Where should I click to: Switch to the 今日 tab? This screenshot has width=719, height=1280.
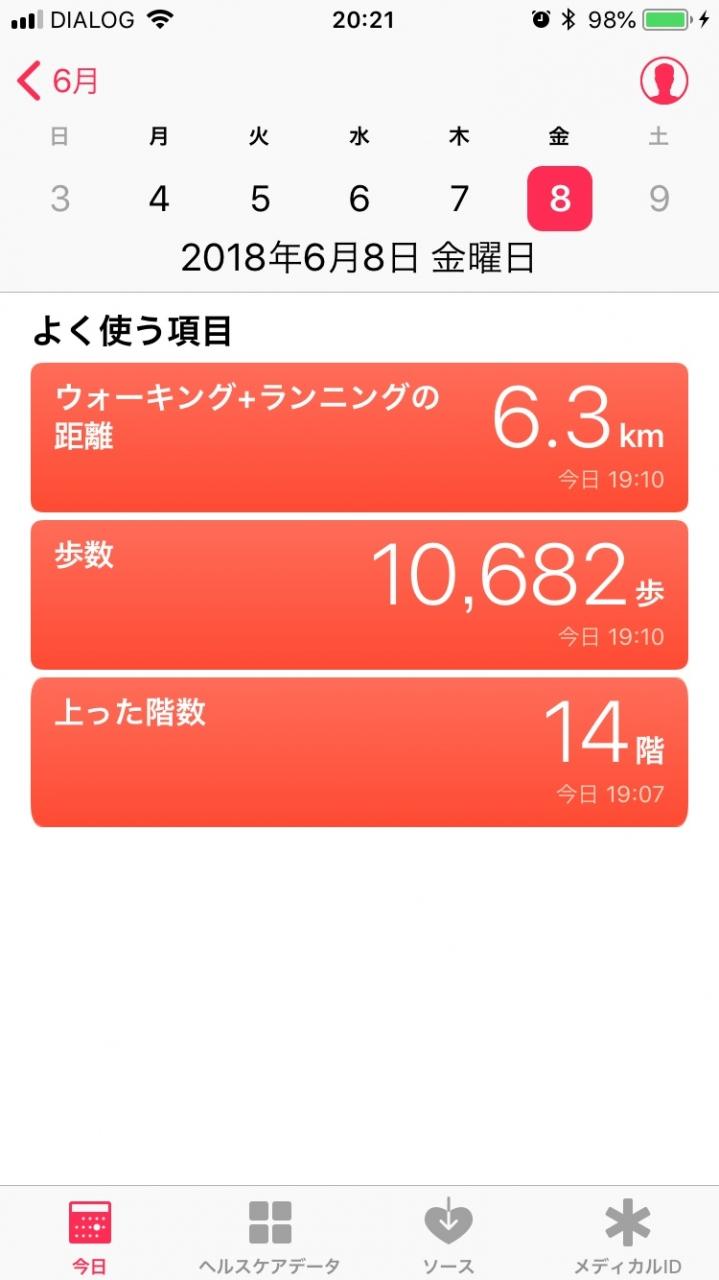pyautogui.click(x=89, y=1236)
